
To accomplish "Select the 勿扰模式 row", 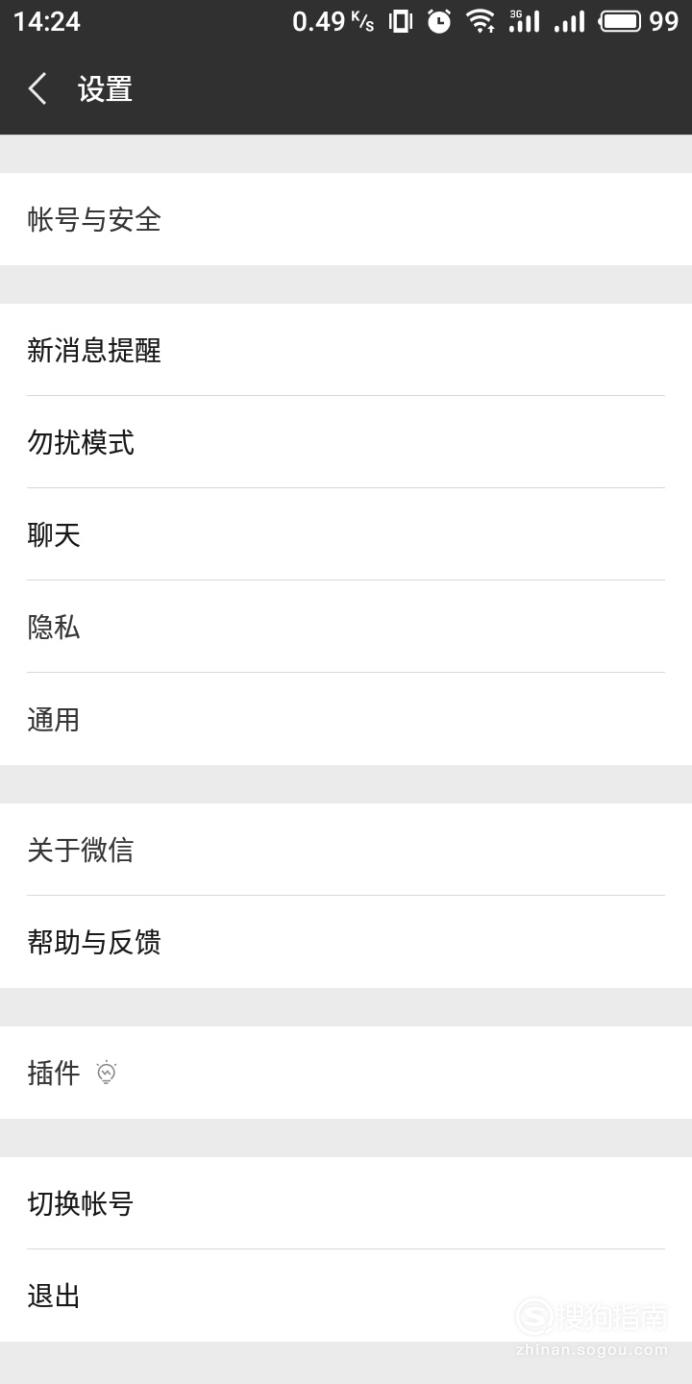I will pos(346,442).
